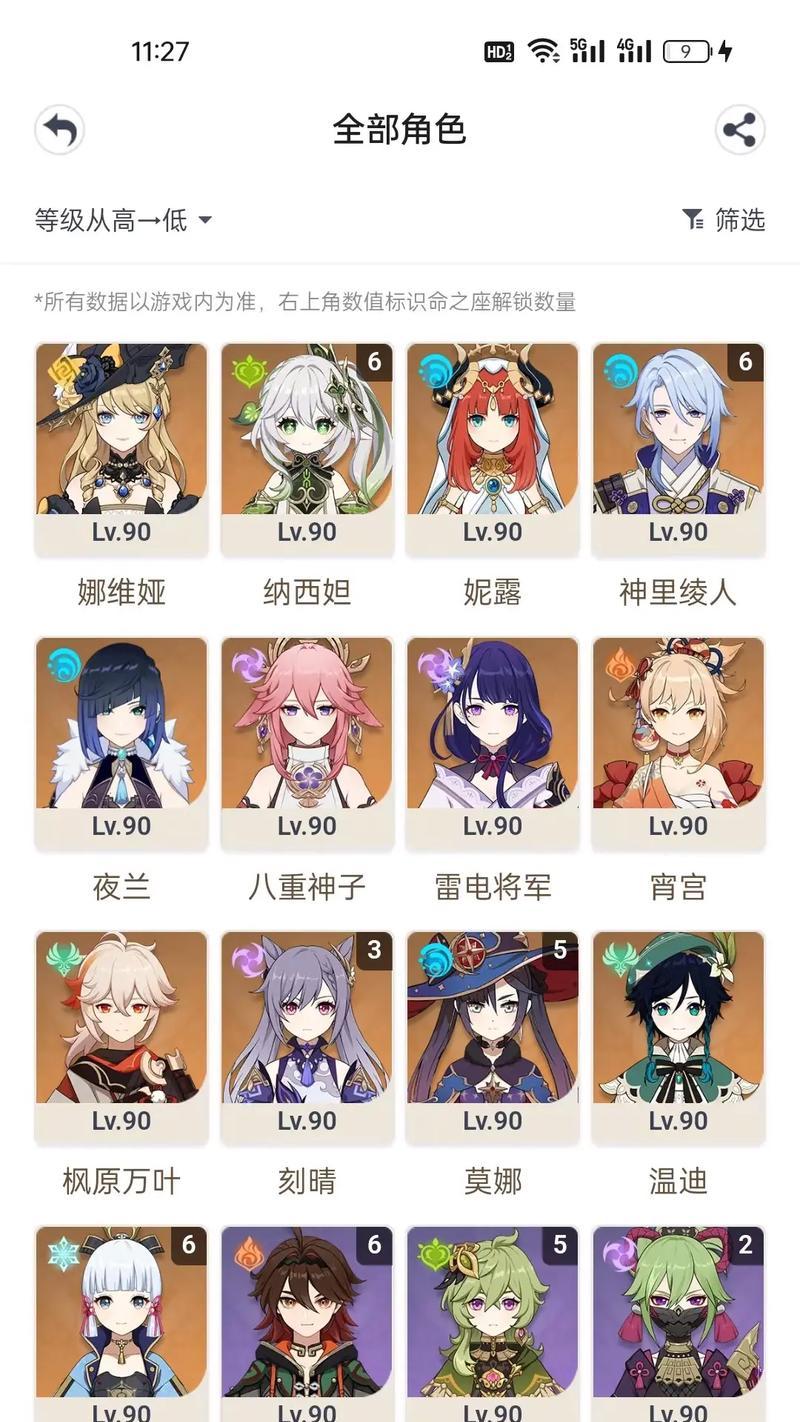Select the 雷电将军 character card
The width and height of the screenshot is (800, 1422).
[x=492, y=744]
